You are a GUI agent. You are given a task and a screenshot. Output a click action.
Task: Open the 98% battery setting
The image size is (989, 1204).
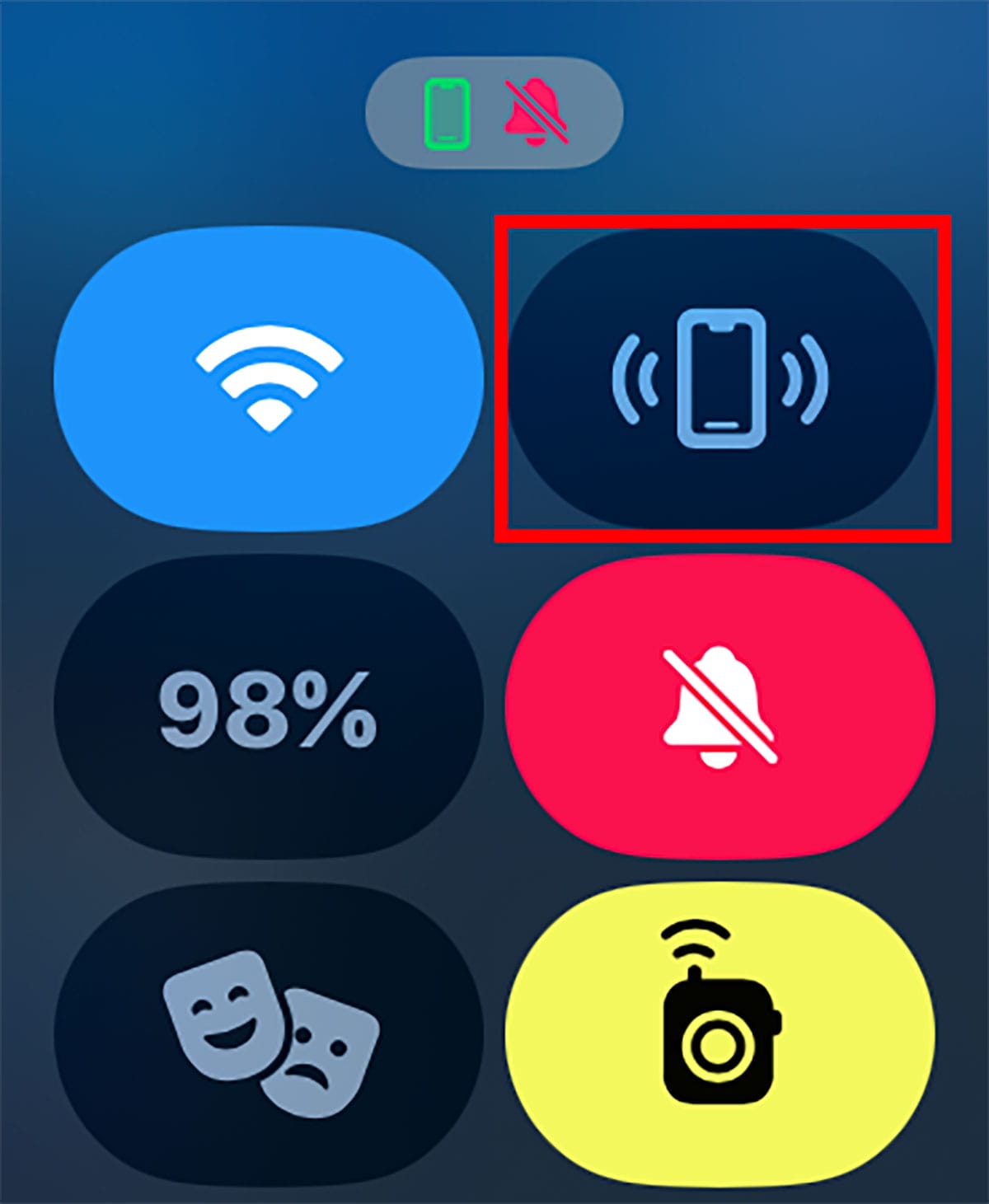point(269,709)
